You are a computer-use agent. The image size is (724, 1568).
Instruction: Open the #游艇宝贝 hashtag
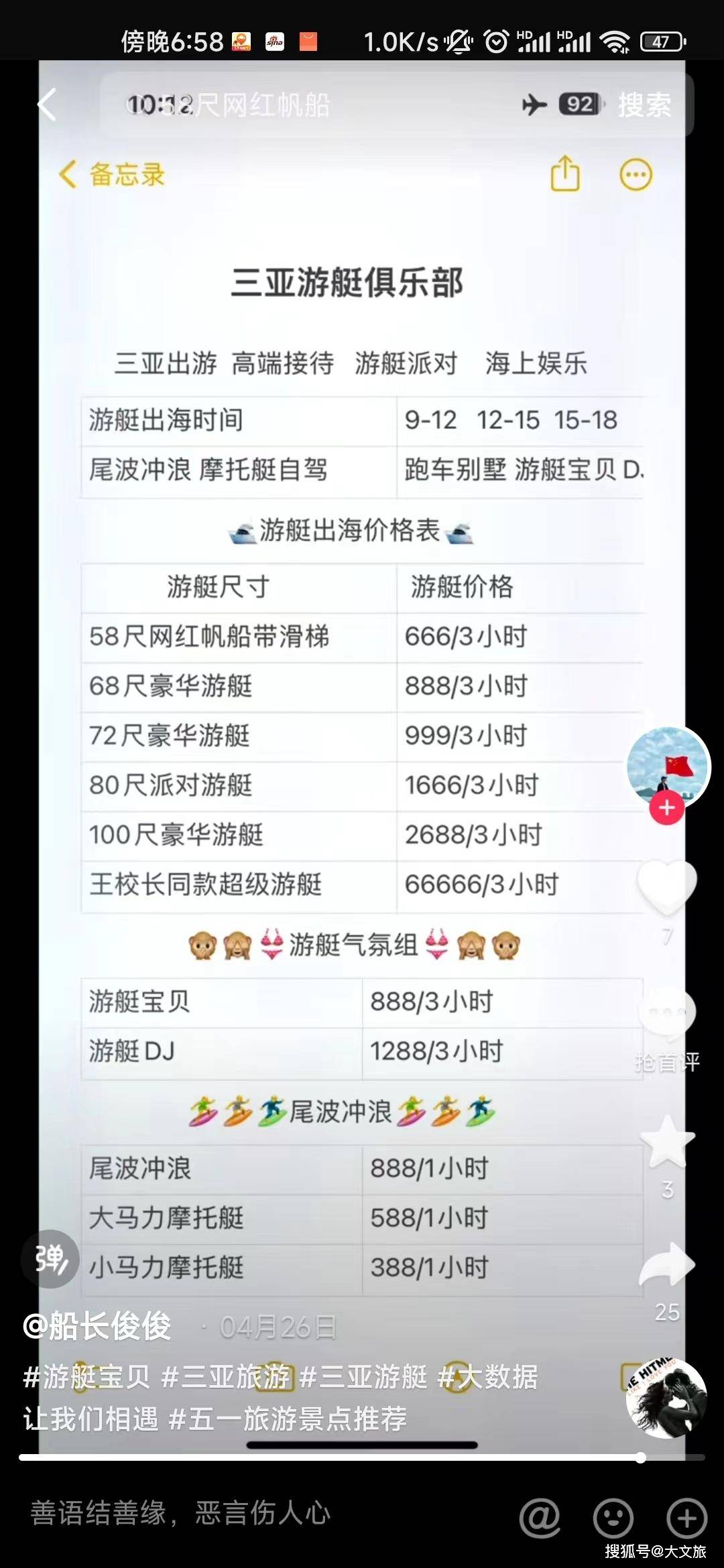[x=87, y=1376]
